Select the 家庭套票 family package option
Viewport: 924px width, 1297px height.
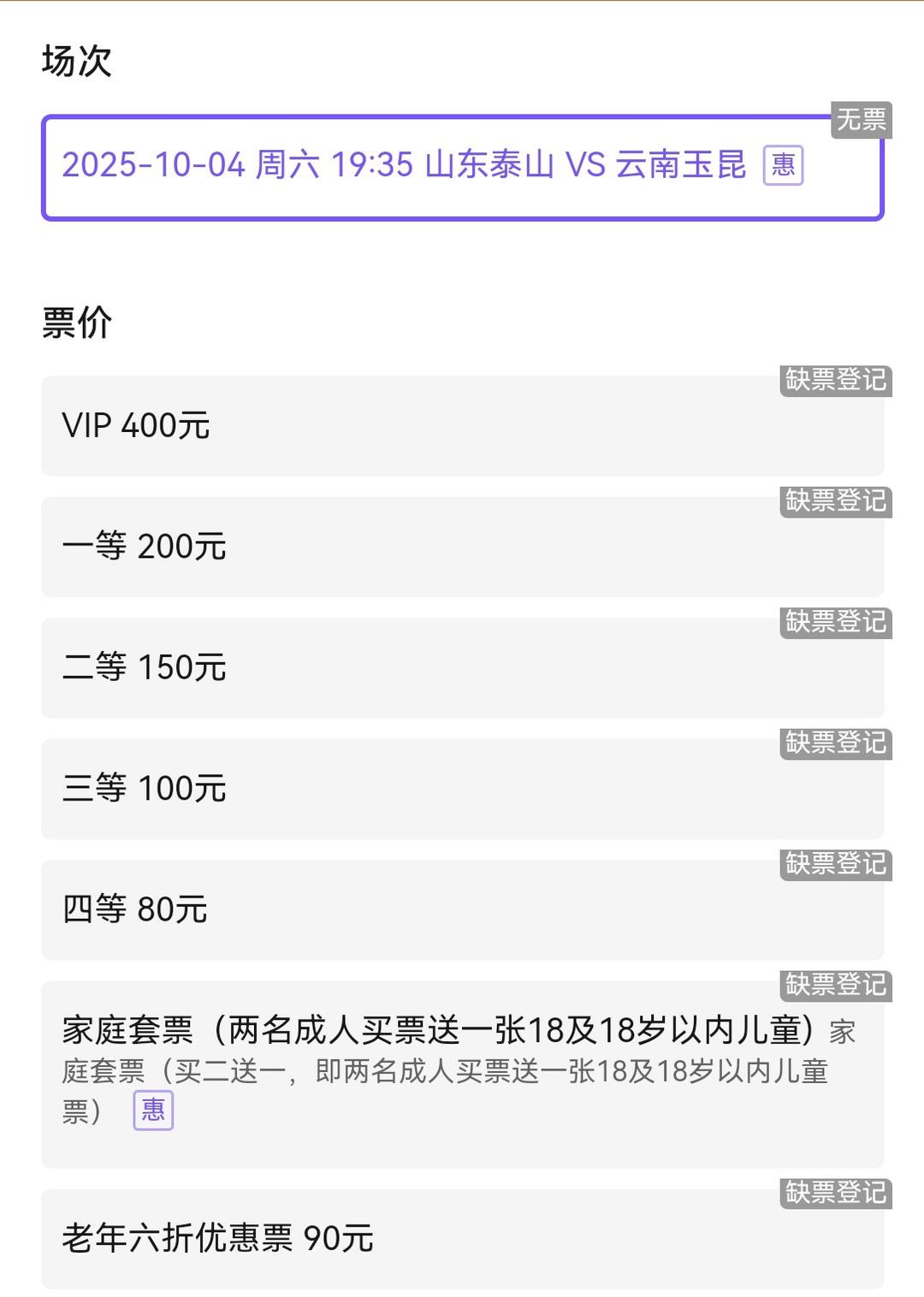tap(462, 1073)
